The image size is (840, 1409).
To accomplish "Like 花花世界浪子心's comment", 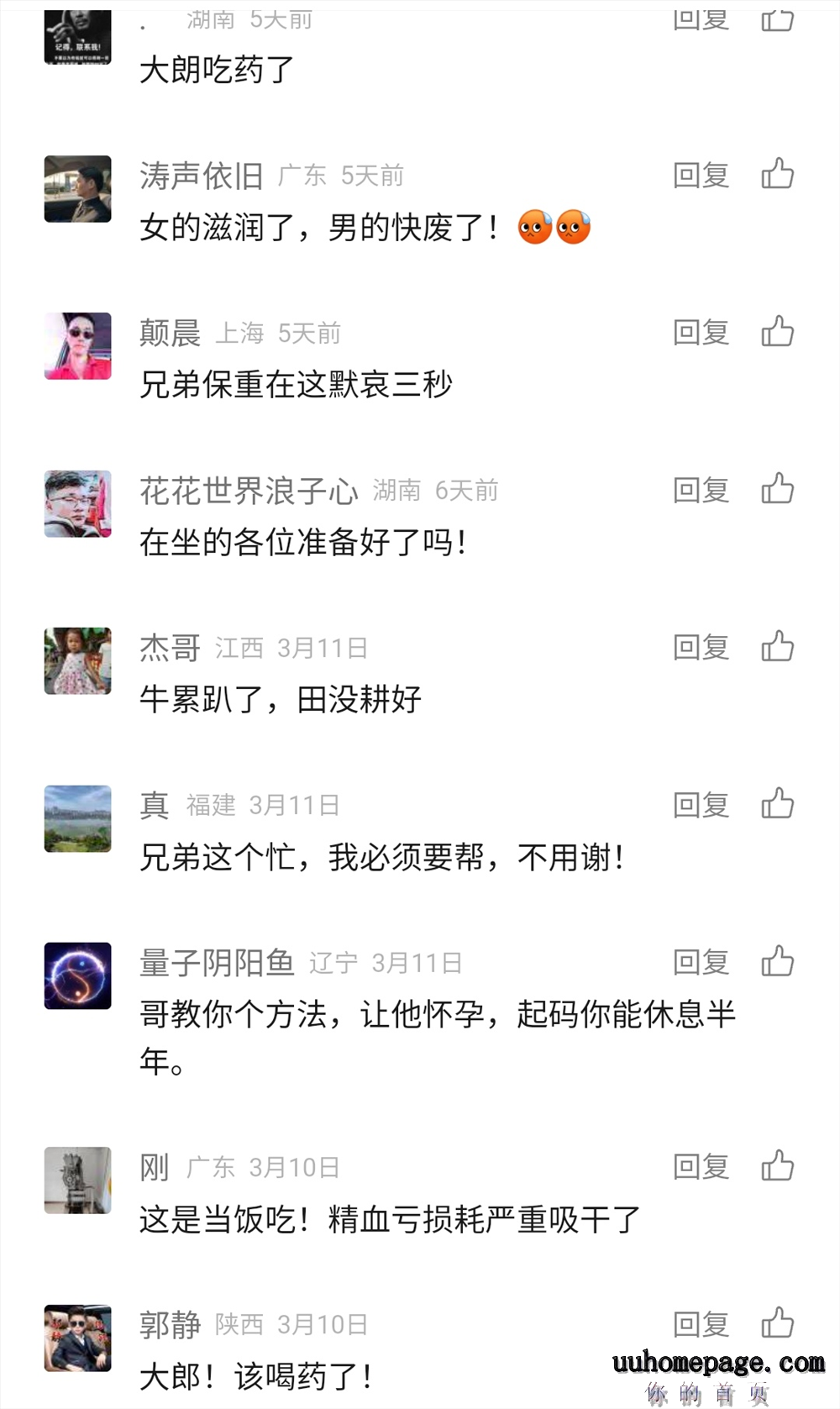I will [x=777, y=489].
